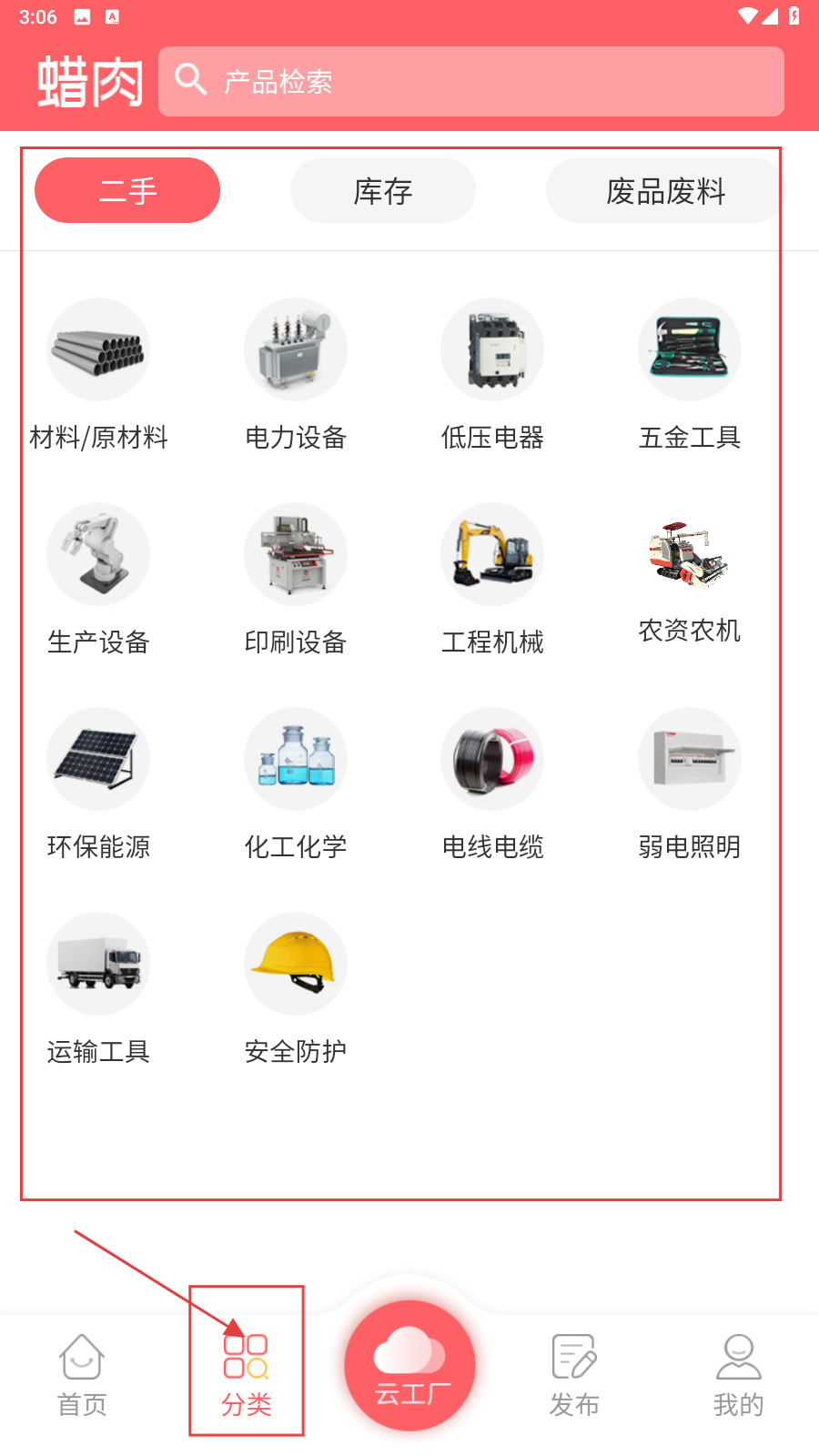Viewport: 819px width, 1456px height.
Task: Switch to the 发布 tab
Action: (x=574, y=1374)
